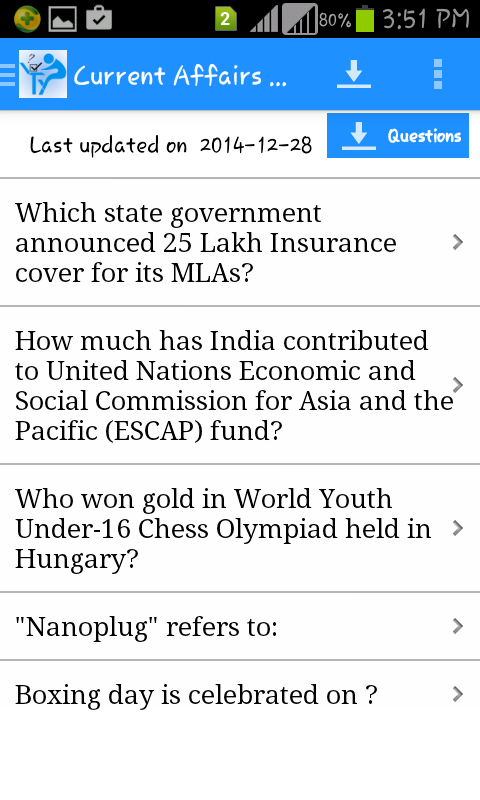
Task: Open the Under-16 Chess Olympiad question
Action: click(240, 528)
